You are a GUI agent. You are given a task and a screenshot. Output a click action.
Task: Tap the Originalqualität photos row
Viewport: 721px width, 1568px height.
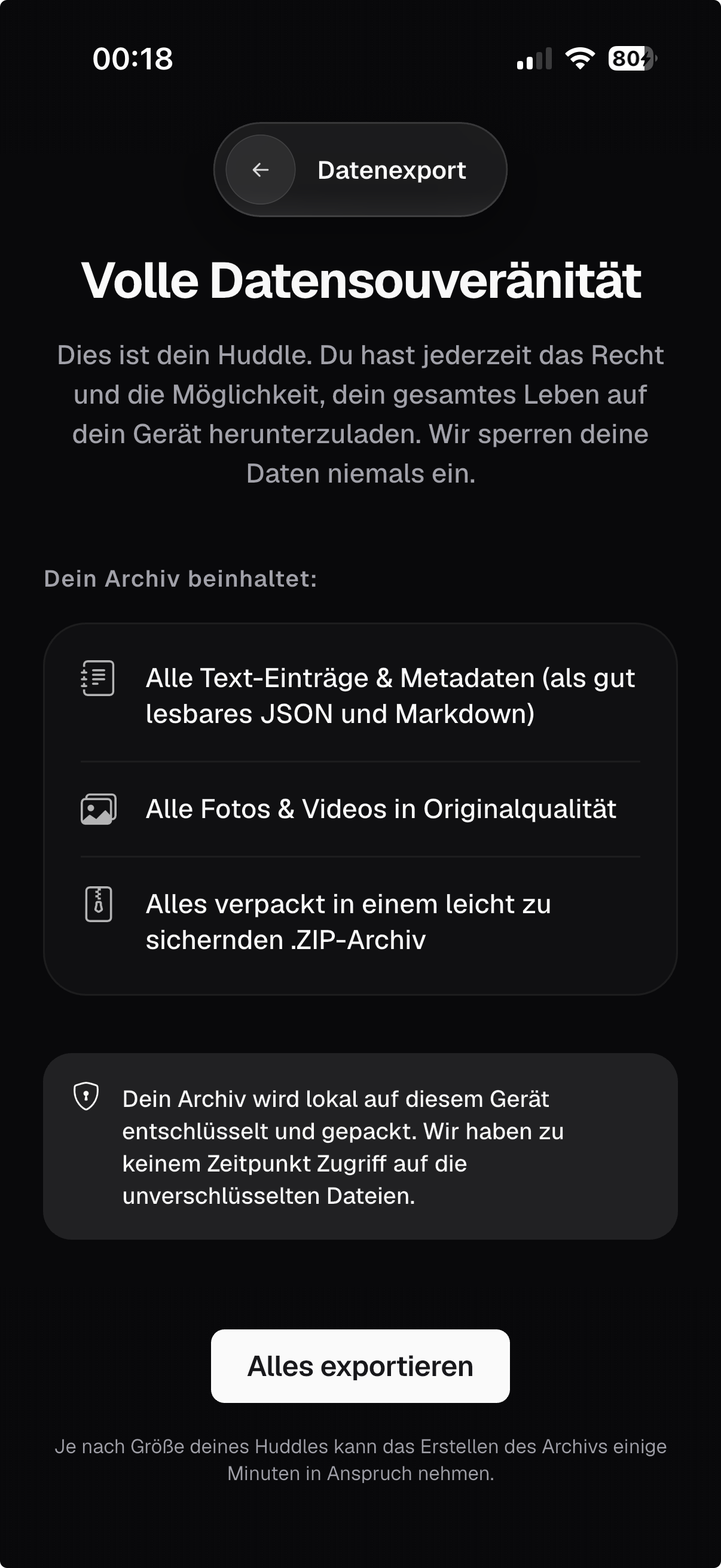(381, 809)
